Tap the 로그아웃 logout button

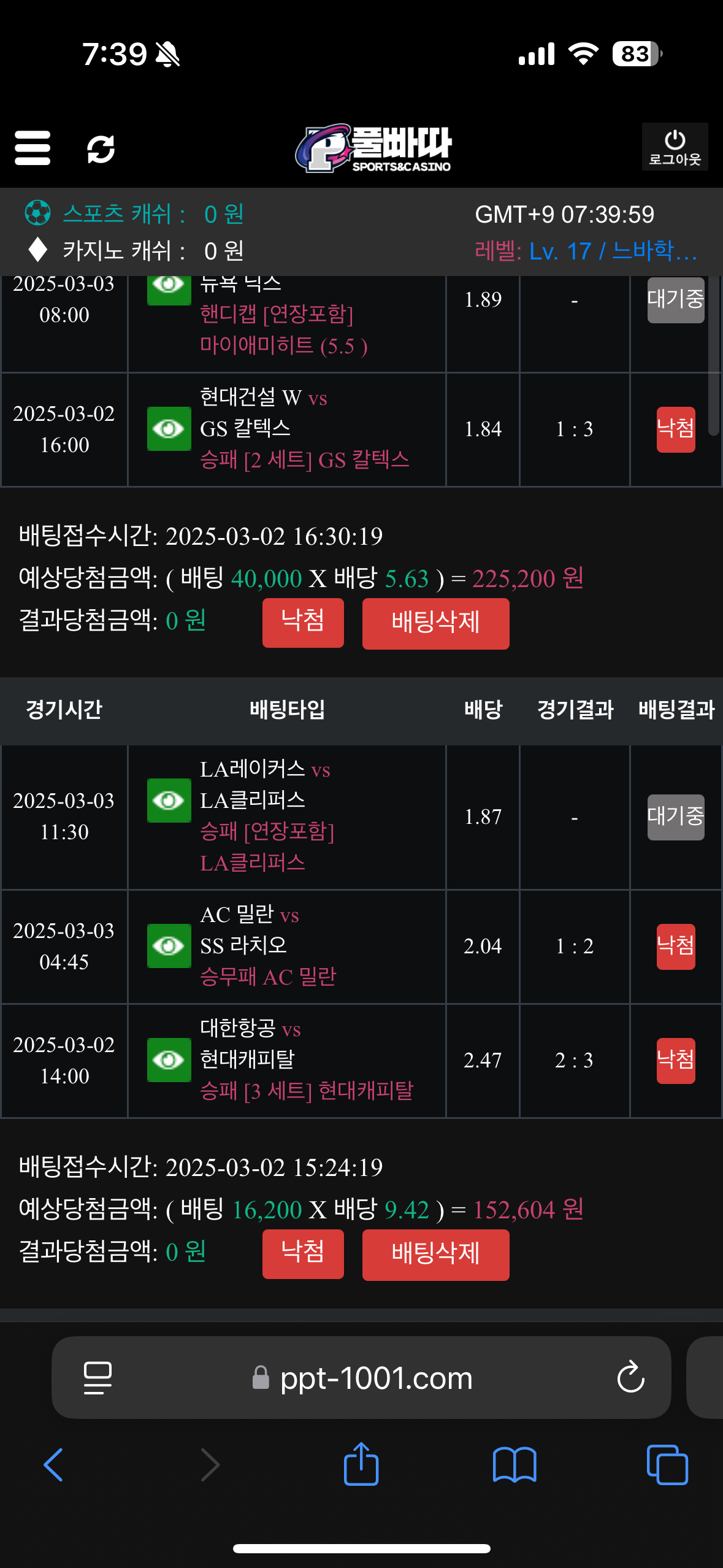675,147
